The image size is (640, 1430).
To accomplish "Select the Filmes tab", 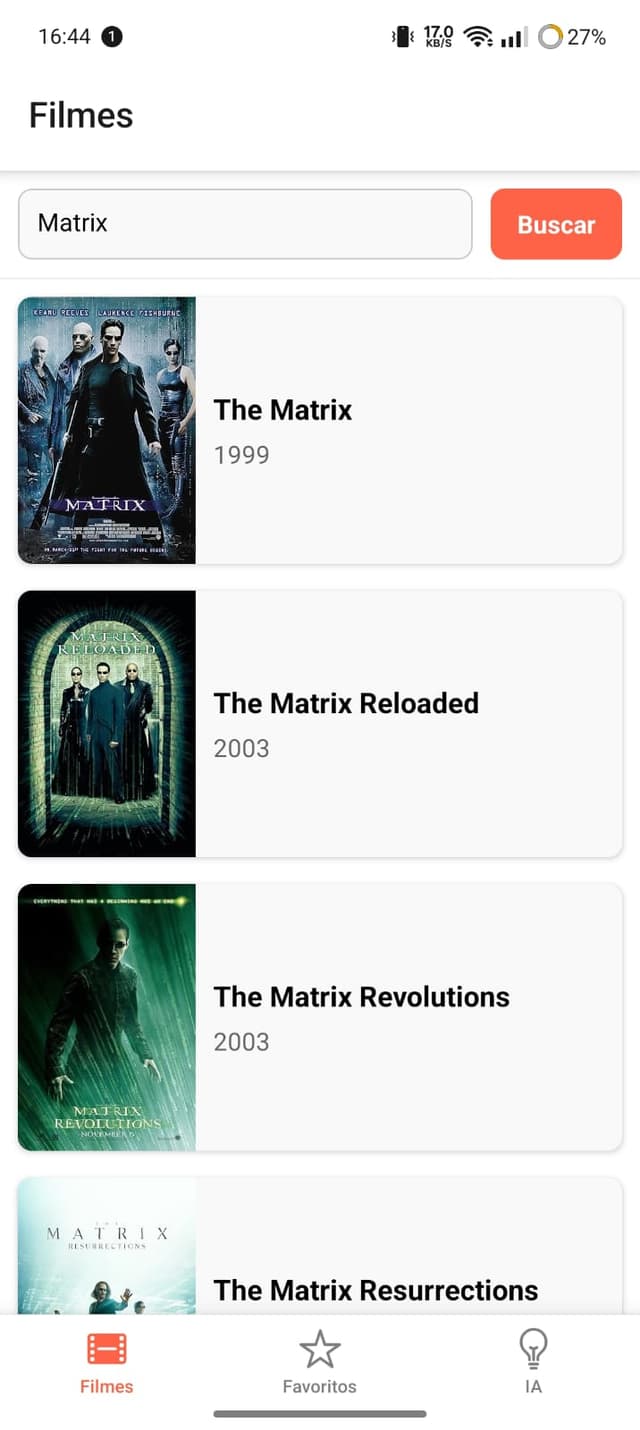I will coord(107,1362).
